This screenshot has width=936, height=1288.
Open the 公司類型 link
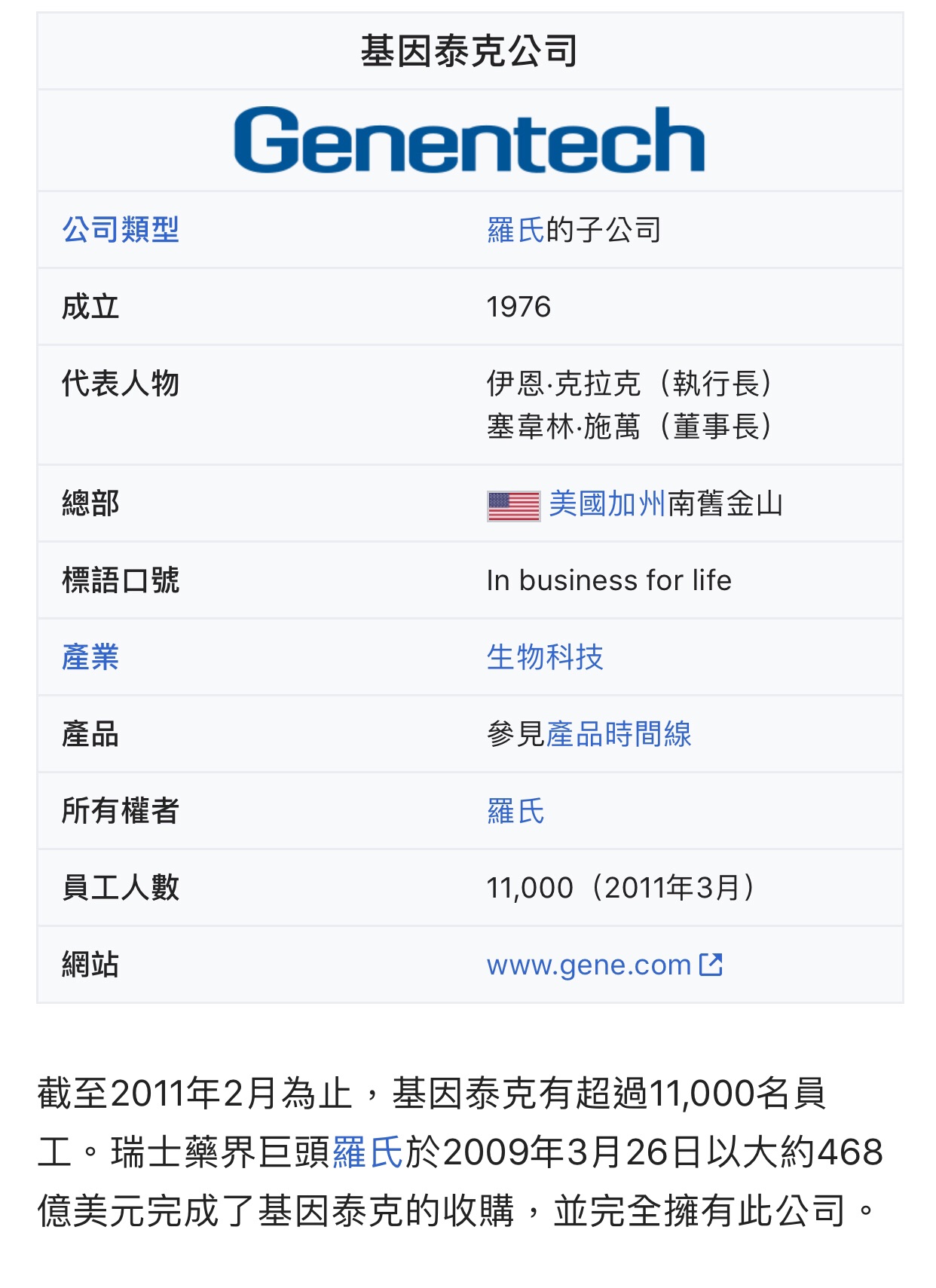click(x=121, y=230)
